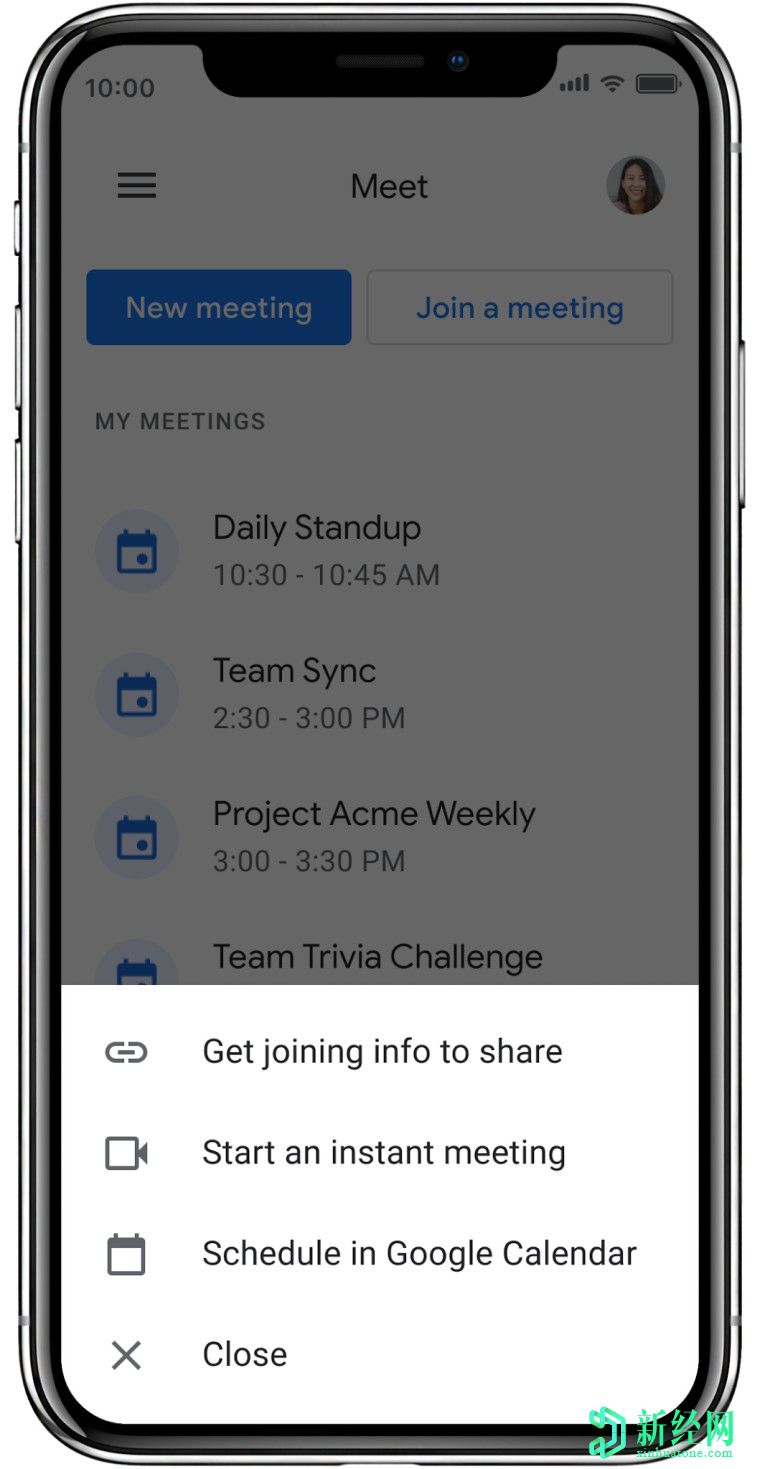Click the Daily Standup calendar icon
Viewport: 760px width, 1469px height.
[137, 550]
